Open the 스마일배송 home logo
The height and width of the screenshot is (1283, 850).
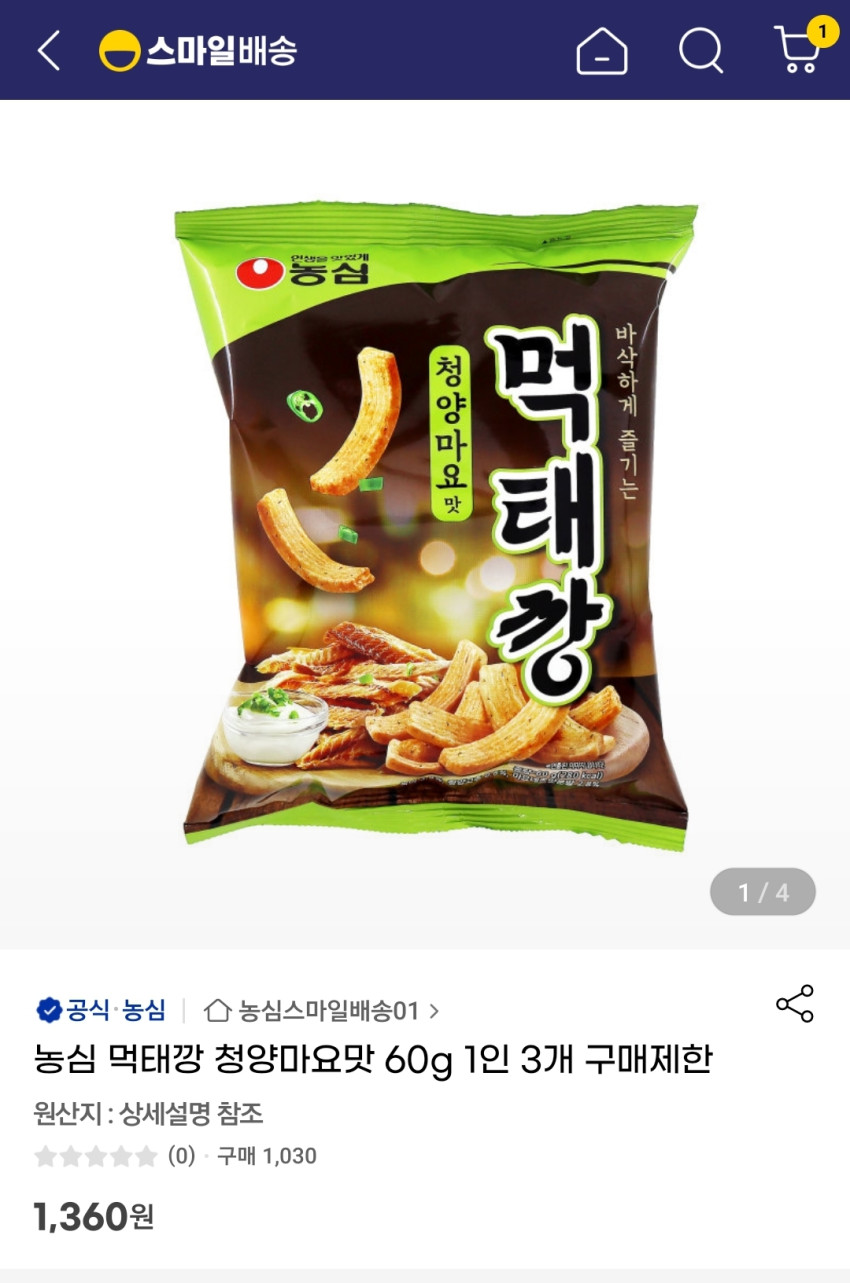click(198, 50)
